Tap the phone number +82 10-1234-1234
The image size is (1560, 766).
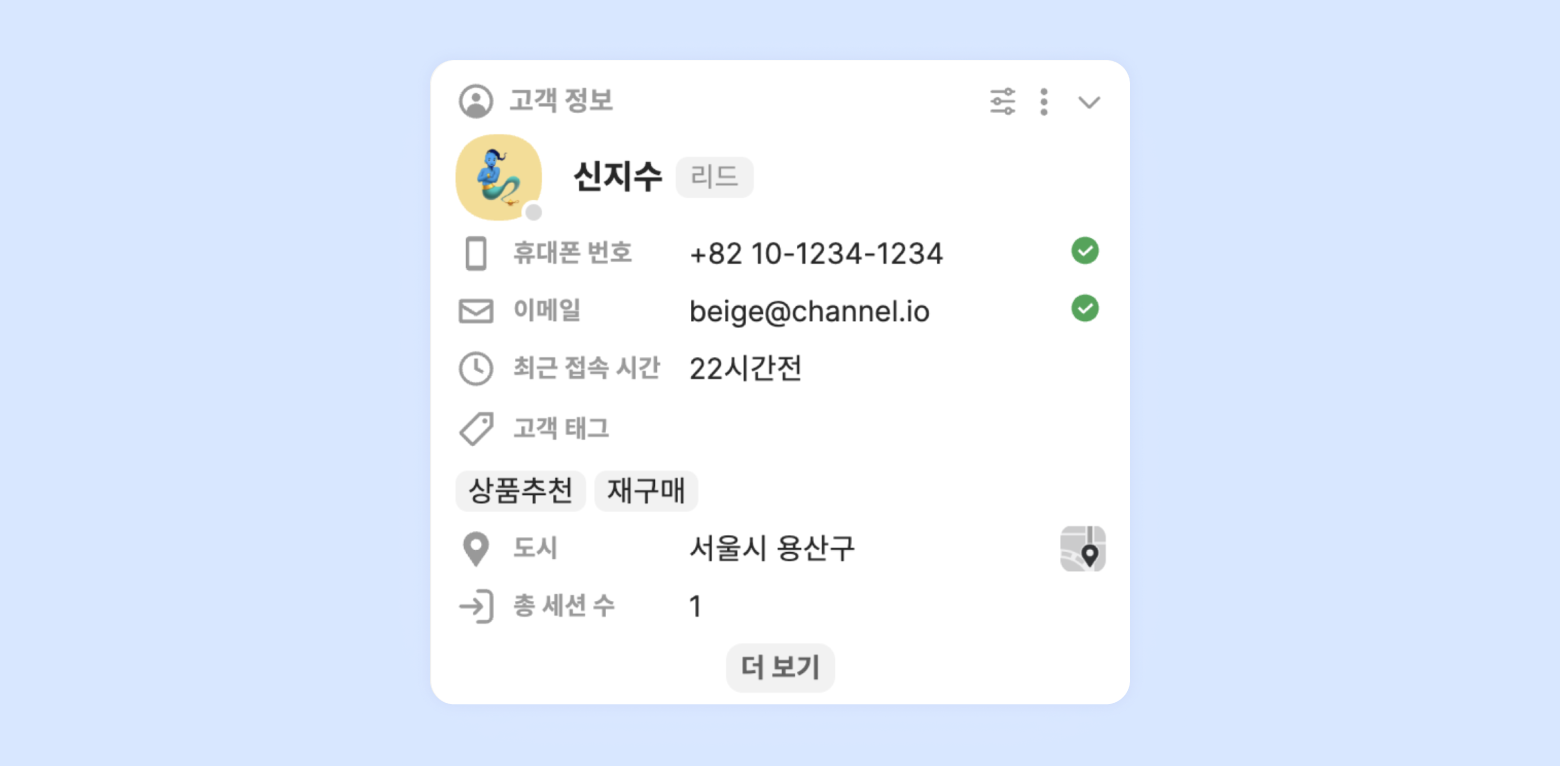(x=816, y=254)
